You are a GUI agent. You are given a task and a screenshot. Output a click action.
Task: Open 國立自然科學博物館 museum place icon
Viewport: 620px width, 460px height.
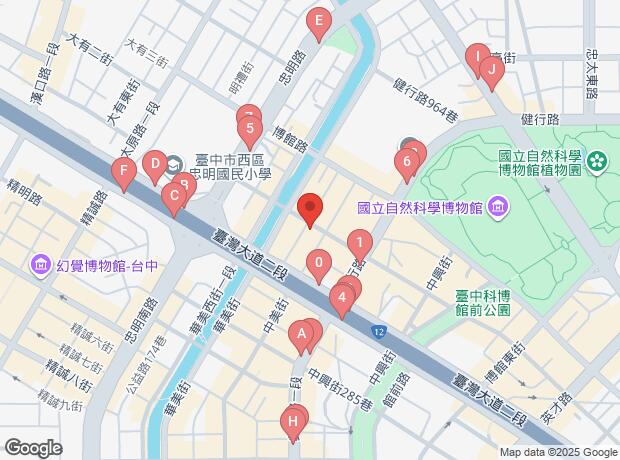[x=498, y=207]
